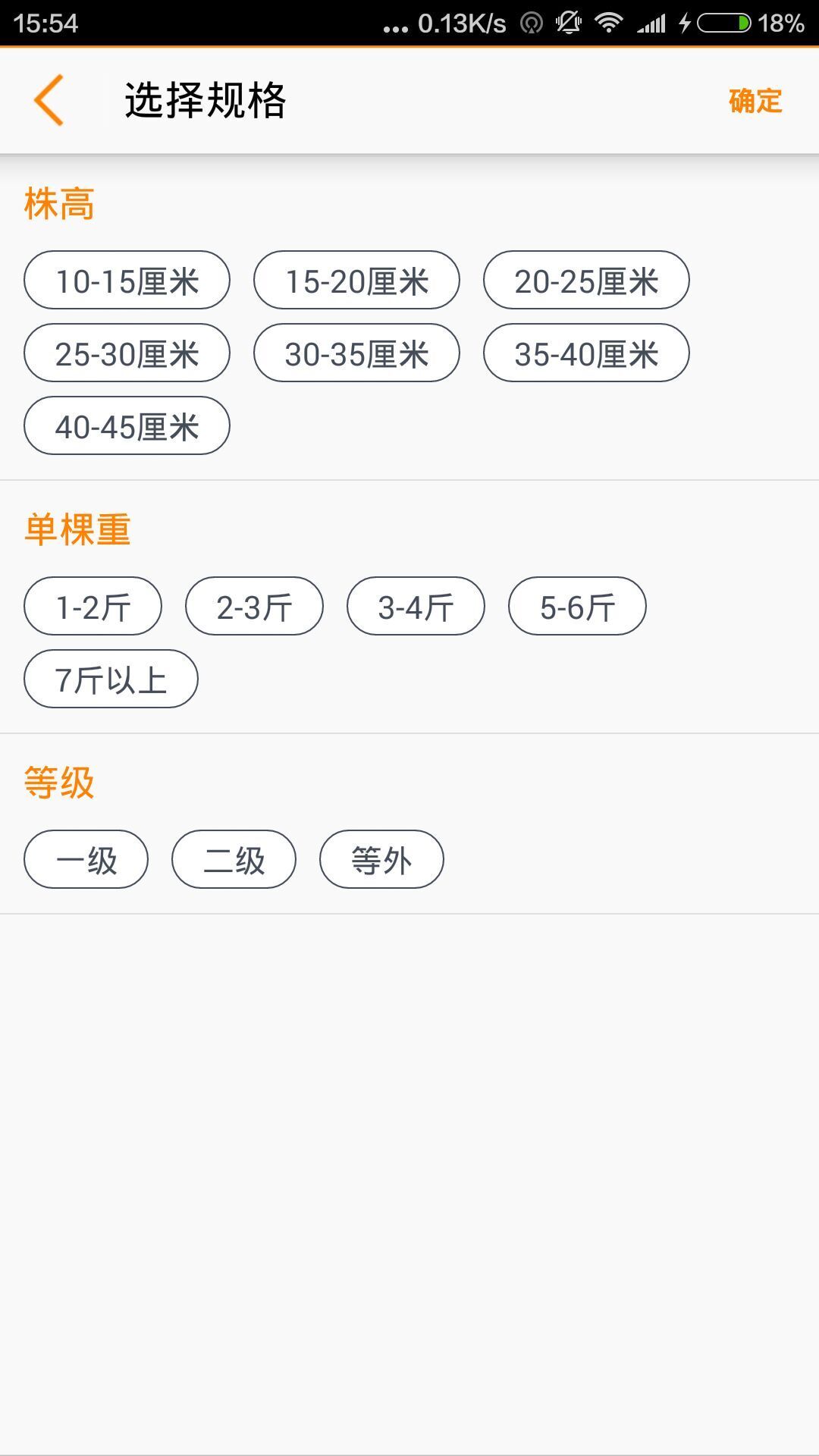The width and height of the screenshot is (819, 1456).
Task: Select the 35-40厘米 height chip
Action: 587,353
